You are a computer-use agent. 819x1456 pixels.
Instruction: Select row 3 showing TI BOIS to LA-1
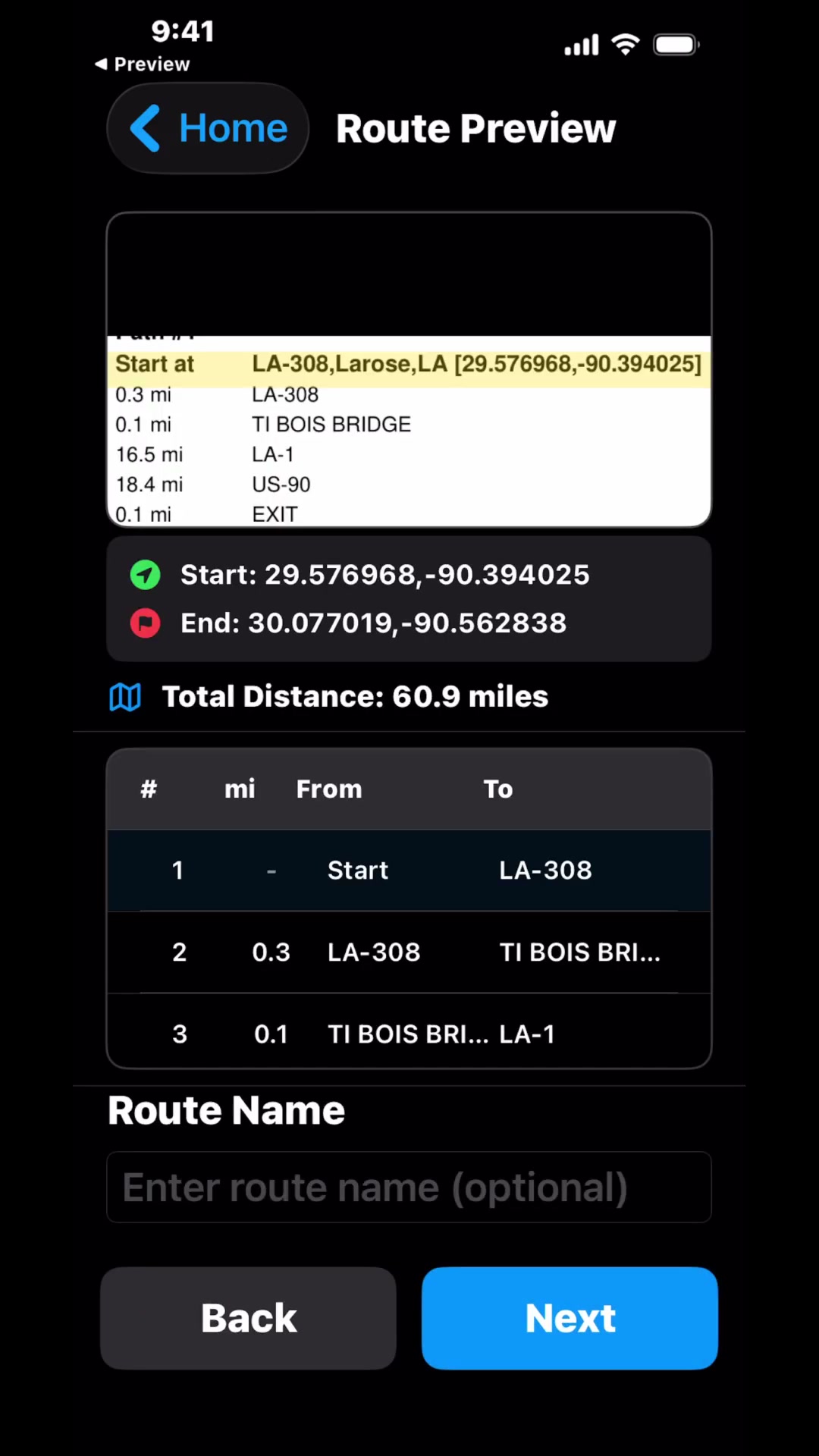[x=409, y=1034]
